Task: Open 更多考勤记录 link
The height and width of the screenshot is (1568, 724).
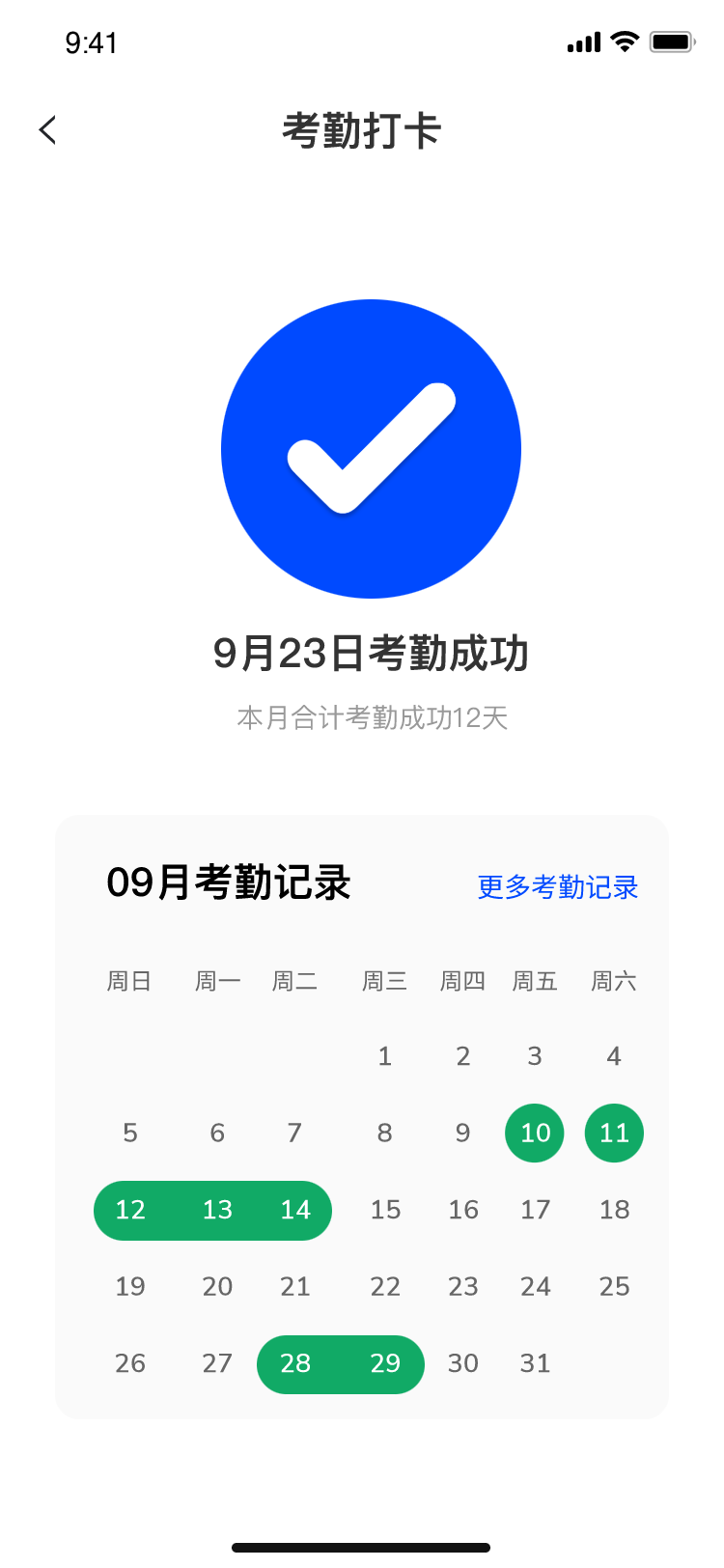Action: pos(558,887)
